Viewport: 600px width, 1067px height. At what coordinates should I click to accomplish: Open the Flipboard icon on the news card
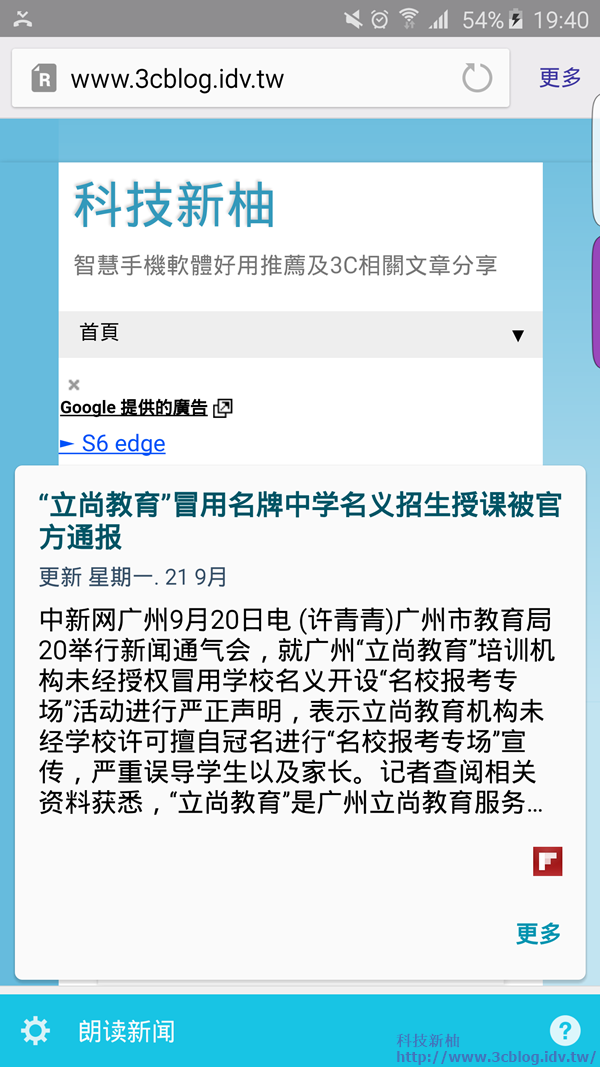[547, 861]
